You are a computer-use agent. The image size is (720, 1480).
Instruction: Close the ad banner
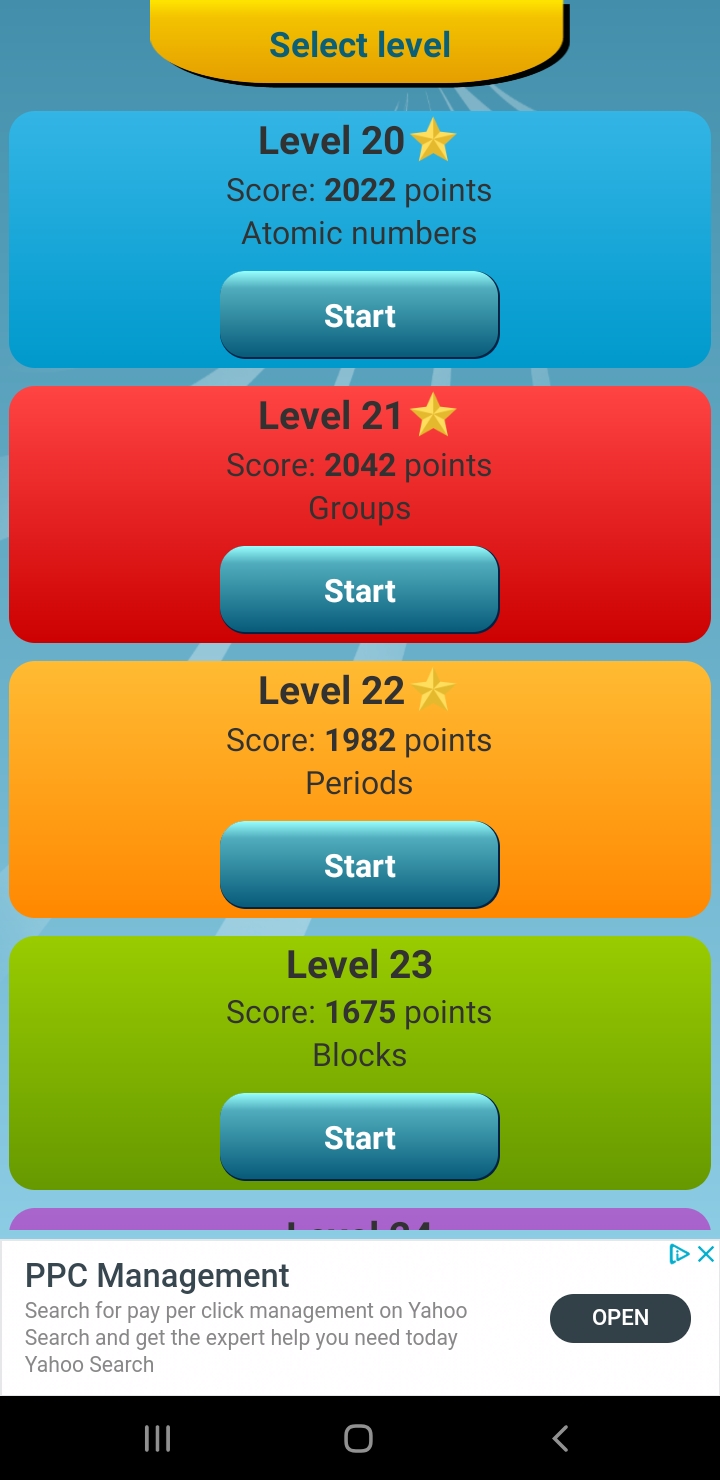click(706, 1254)
